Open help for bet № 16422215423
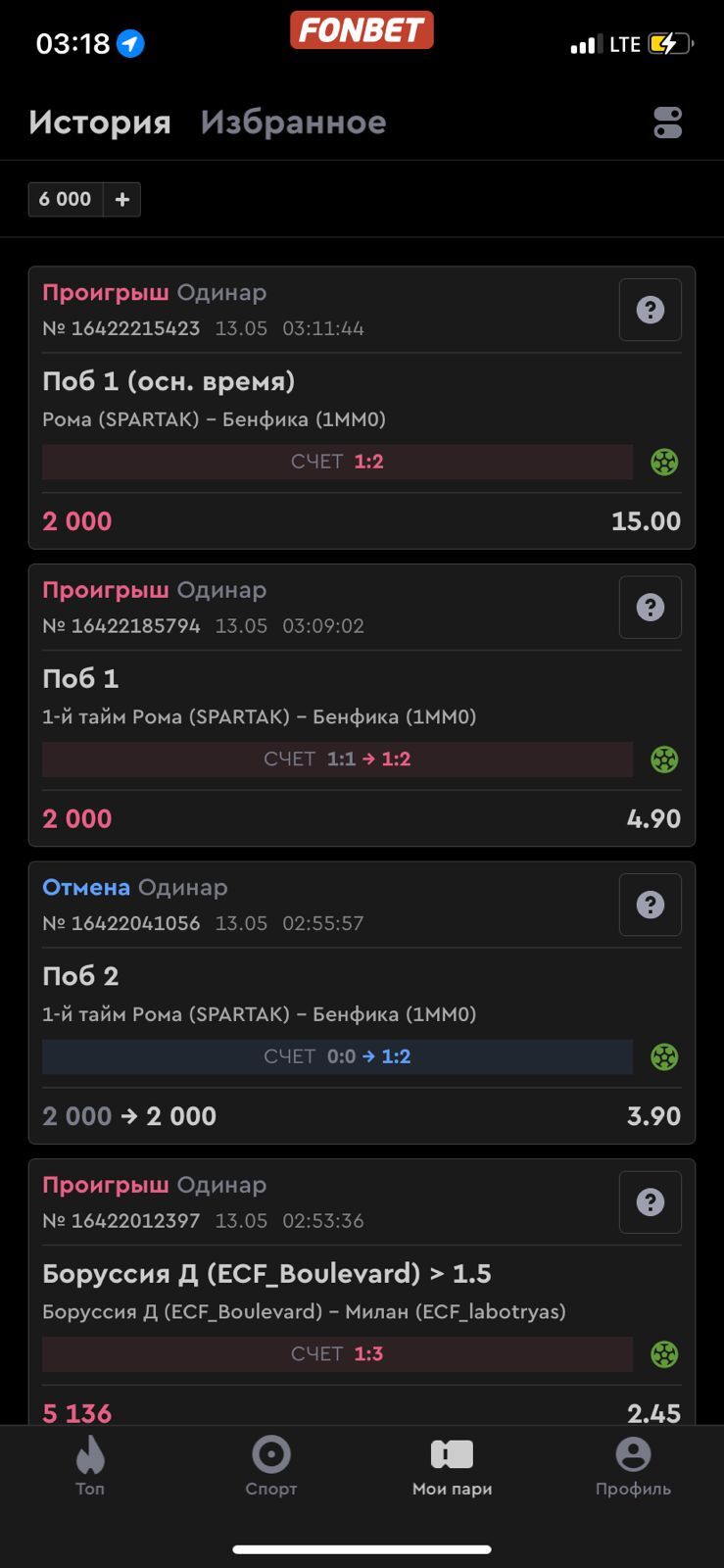Viewport: 724px width, 1568px height. pyautogui.click(x=651, y=310)
